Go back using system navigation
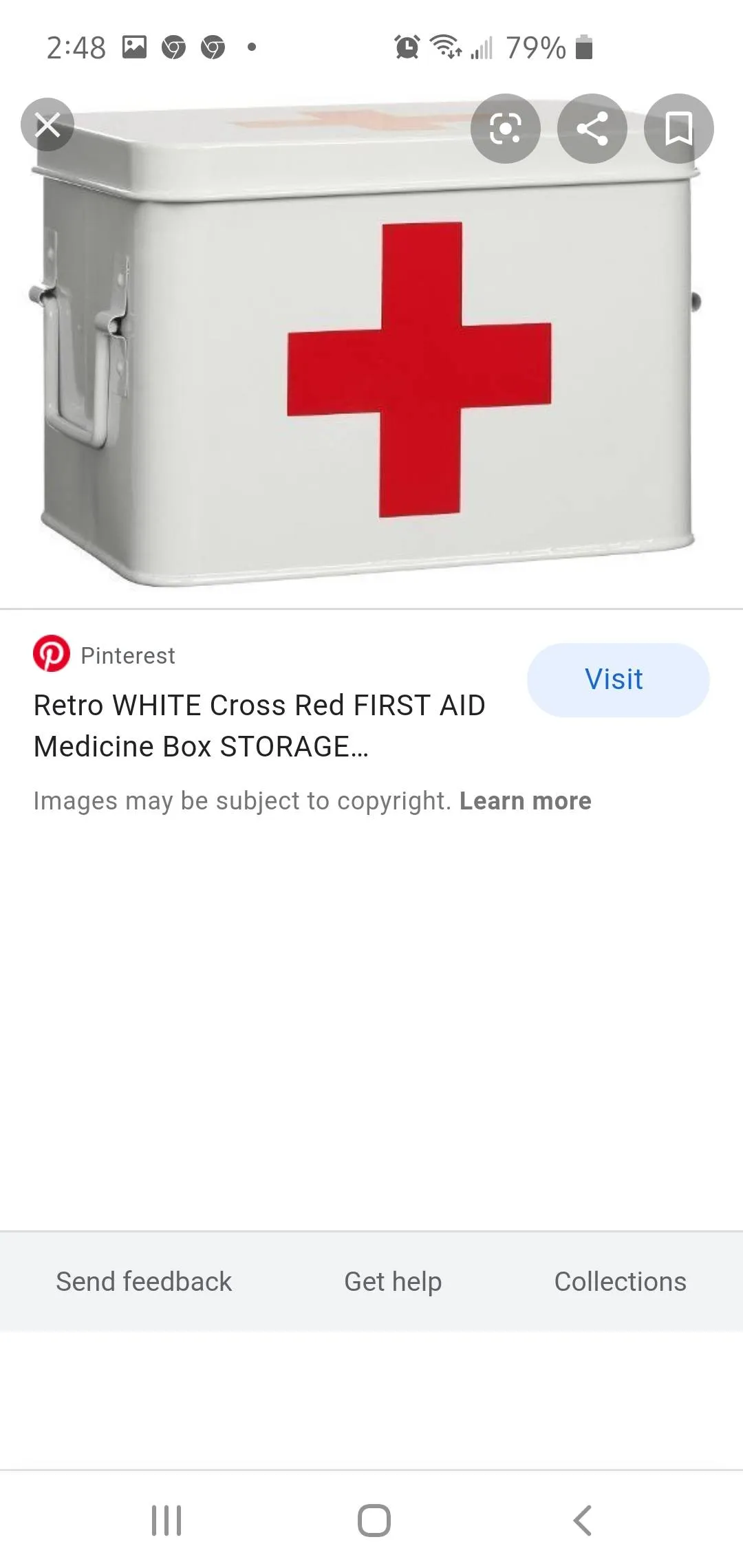Image resolution: width=743 pixels, height=1568 pixels. pyautogui.click(x=582, y=1520)
